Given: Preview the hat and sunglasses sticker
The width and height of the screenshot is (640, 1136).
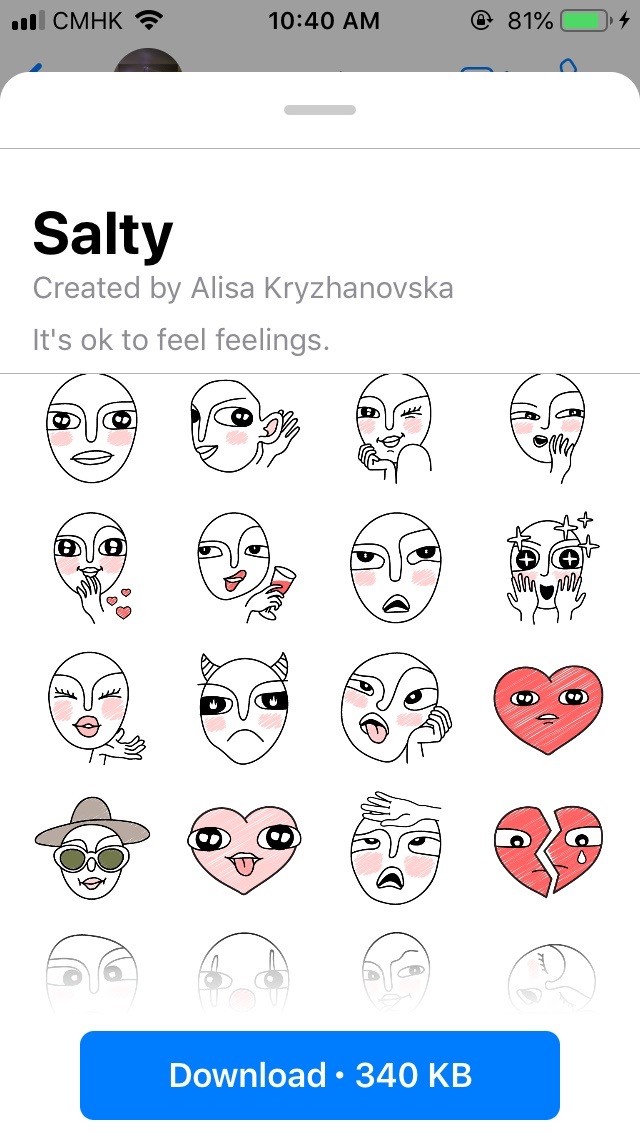Looking at the screenshot, I should 92,849.
